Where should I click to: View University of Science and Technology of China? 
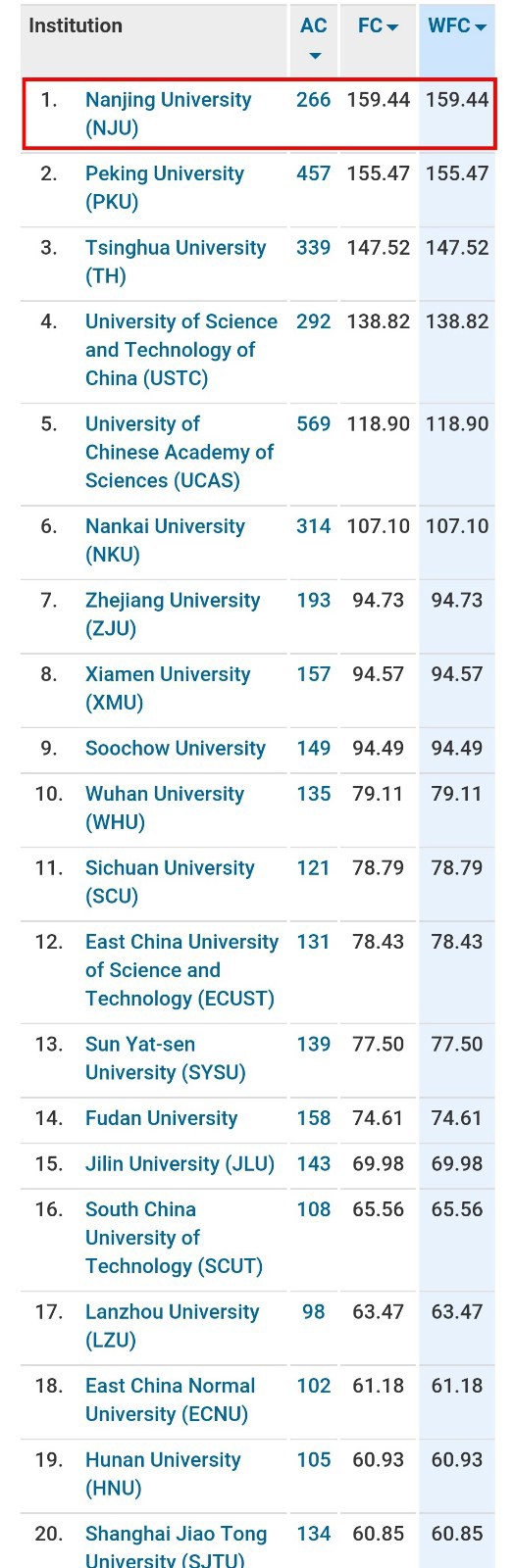point(181,350)
